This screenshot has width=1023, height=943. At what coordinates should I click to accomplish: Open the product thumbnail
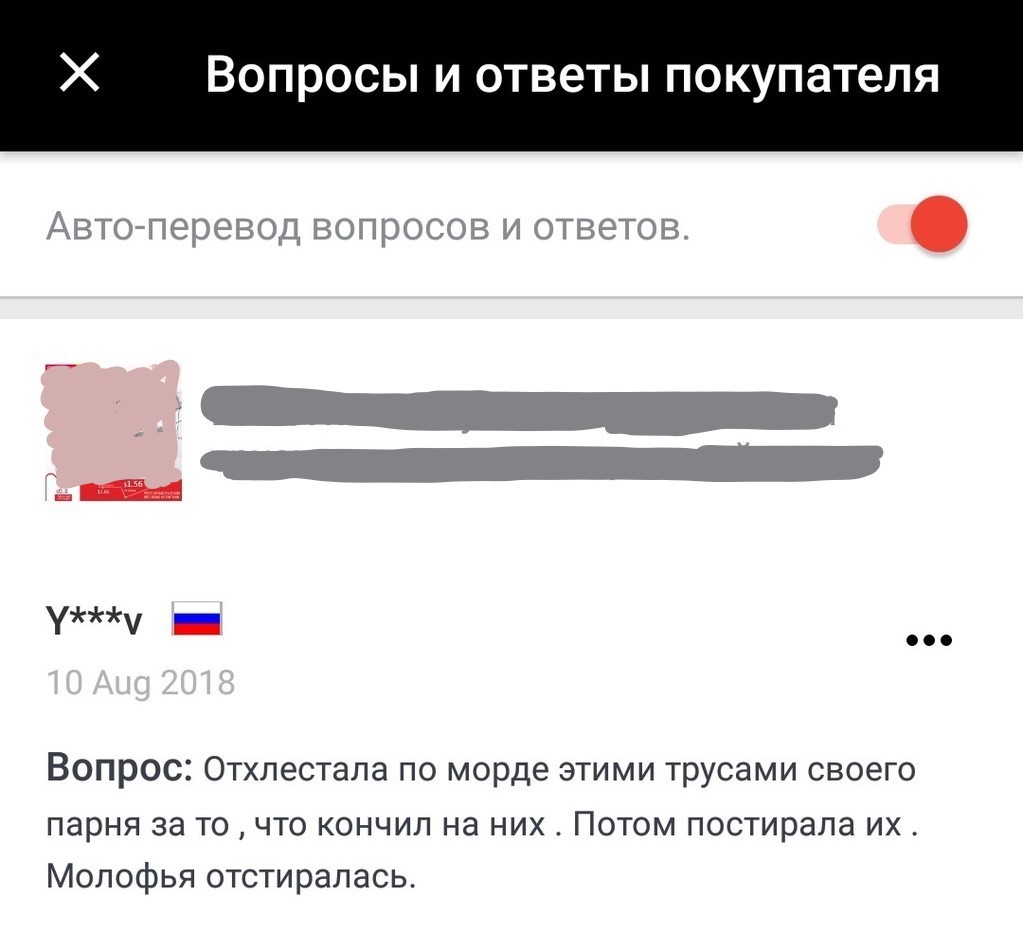tap(111, 432)
